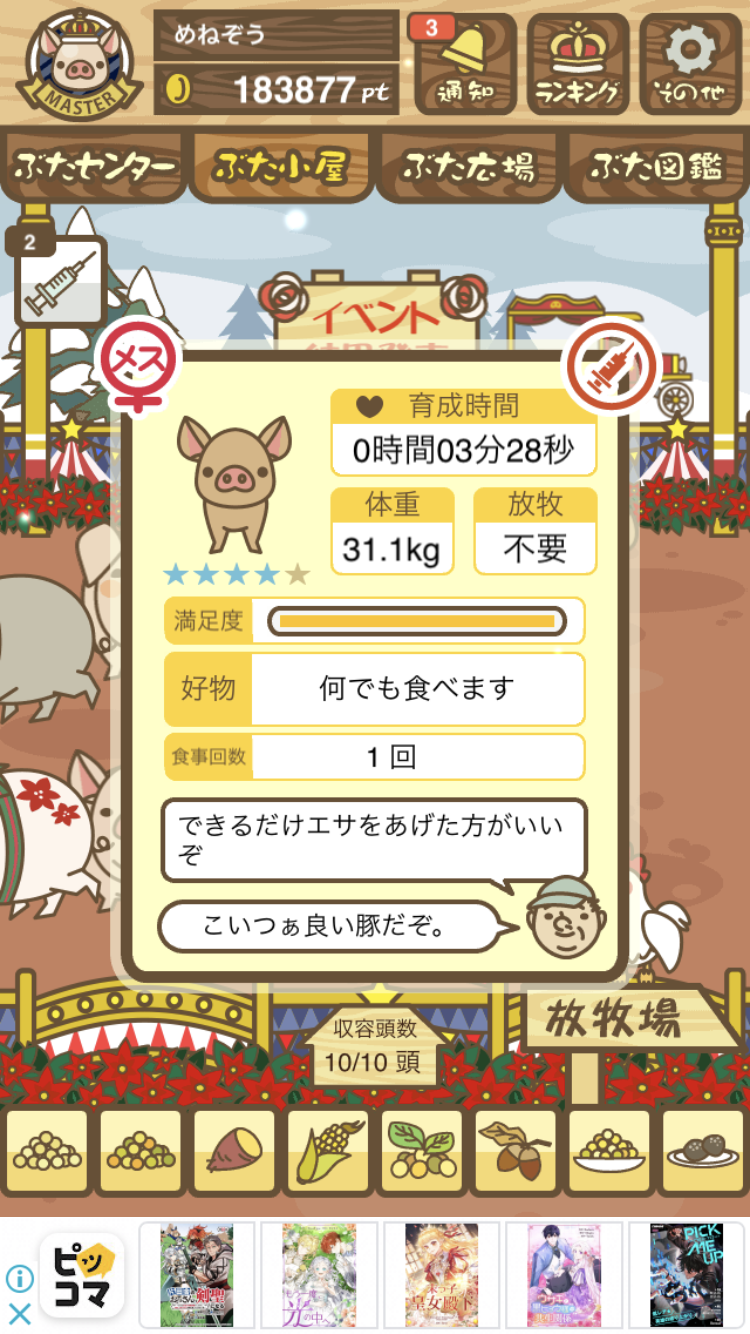
Task: Close the bottom advertisement
Action: [x=19, y=1313]
